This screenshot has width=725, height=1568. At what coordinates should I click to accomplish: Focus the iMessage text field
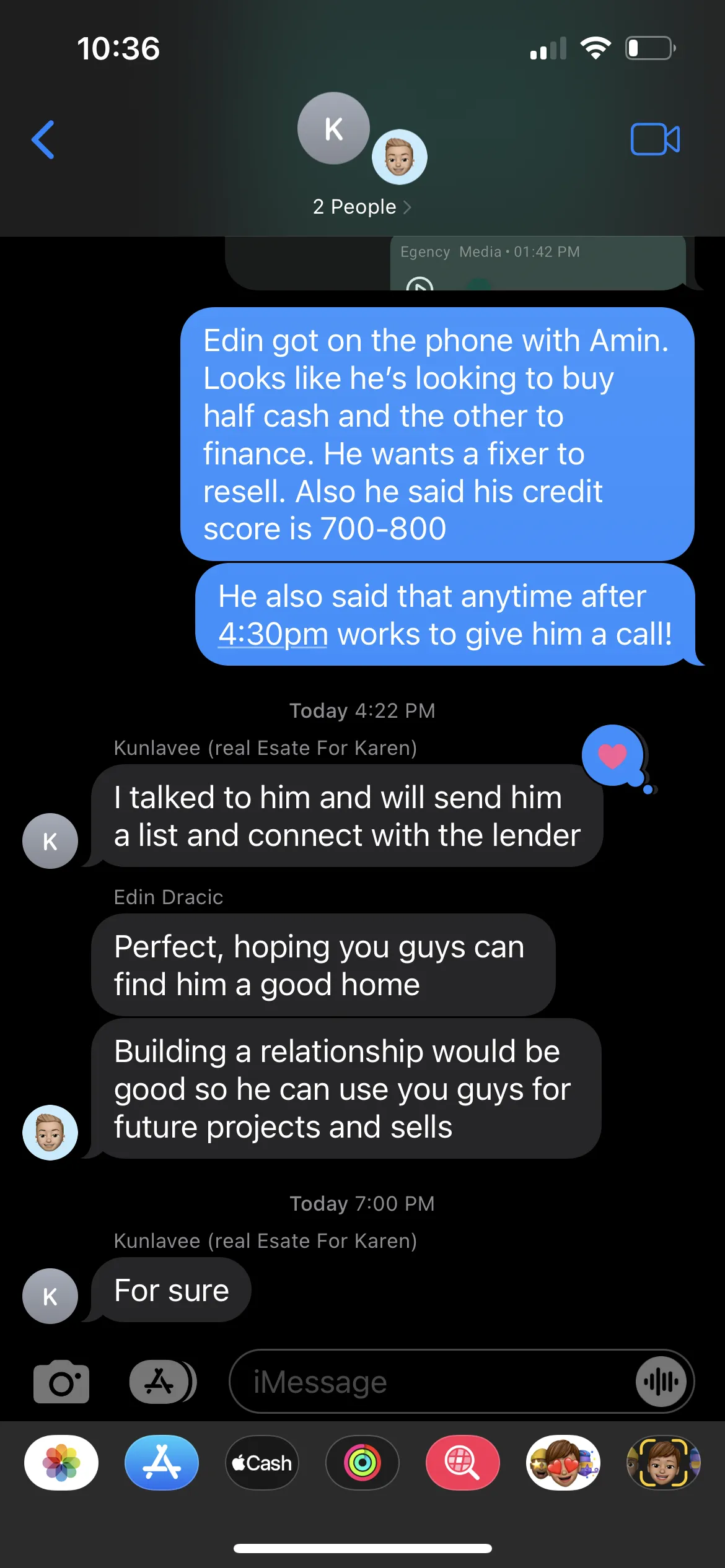click(434, 1382)
